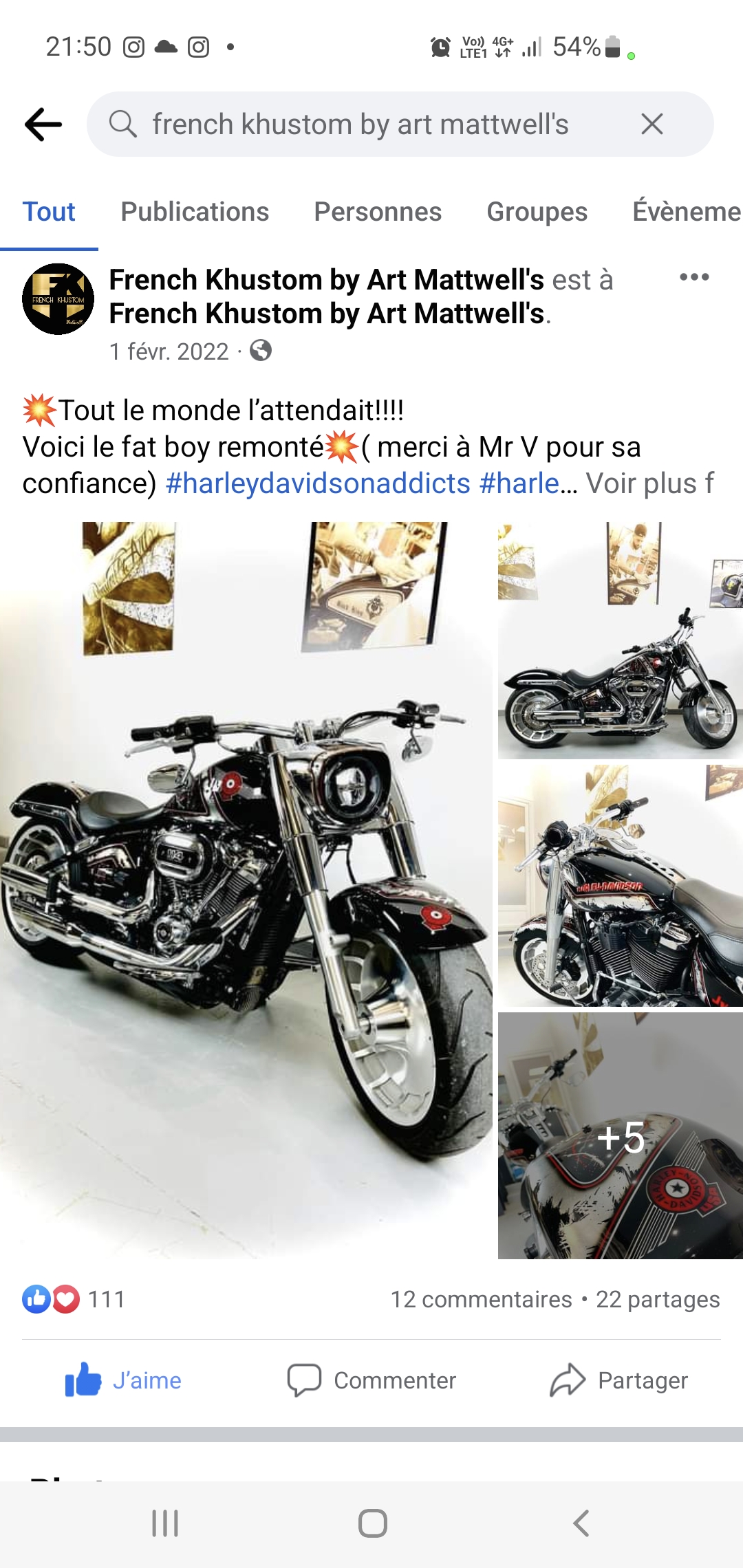The height and width of the screenshot is (1568, 743).
Task: Open French Khustom's profile picture
Action: pyautogui.click(x=58, y=299)
